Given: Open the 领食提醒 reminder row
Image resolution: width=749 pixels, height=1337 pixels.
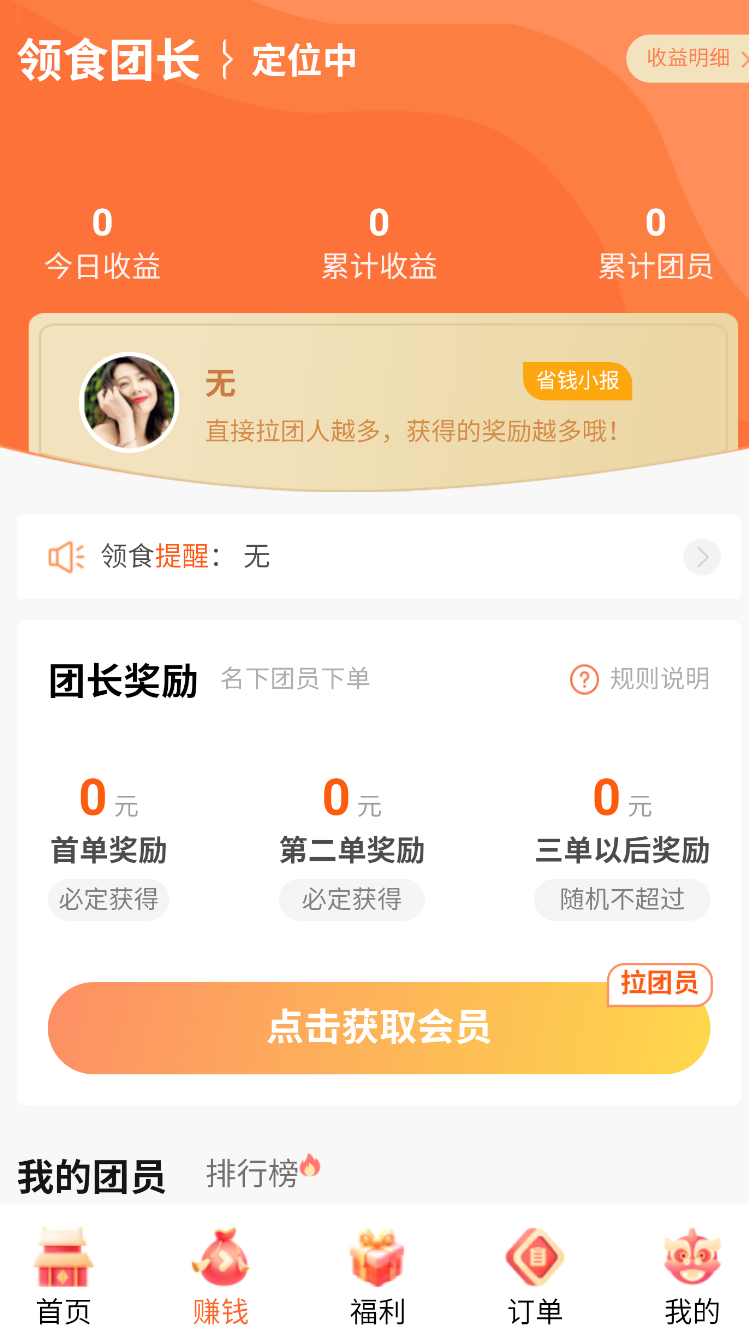Looking at the screenshot, I should pyautogui.click(x=380, y=557).
